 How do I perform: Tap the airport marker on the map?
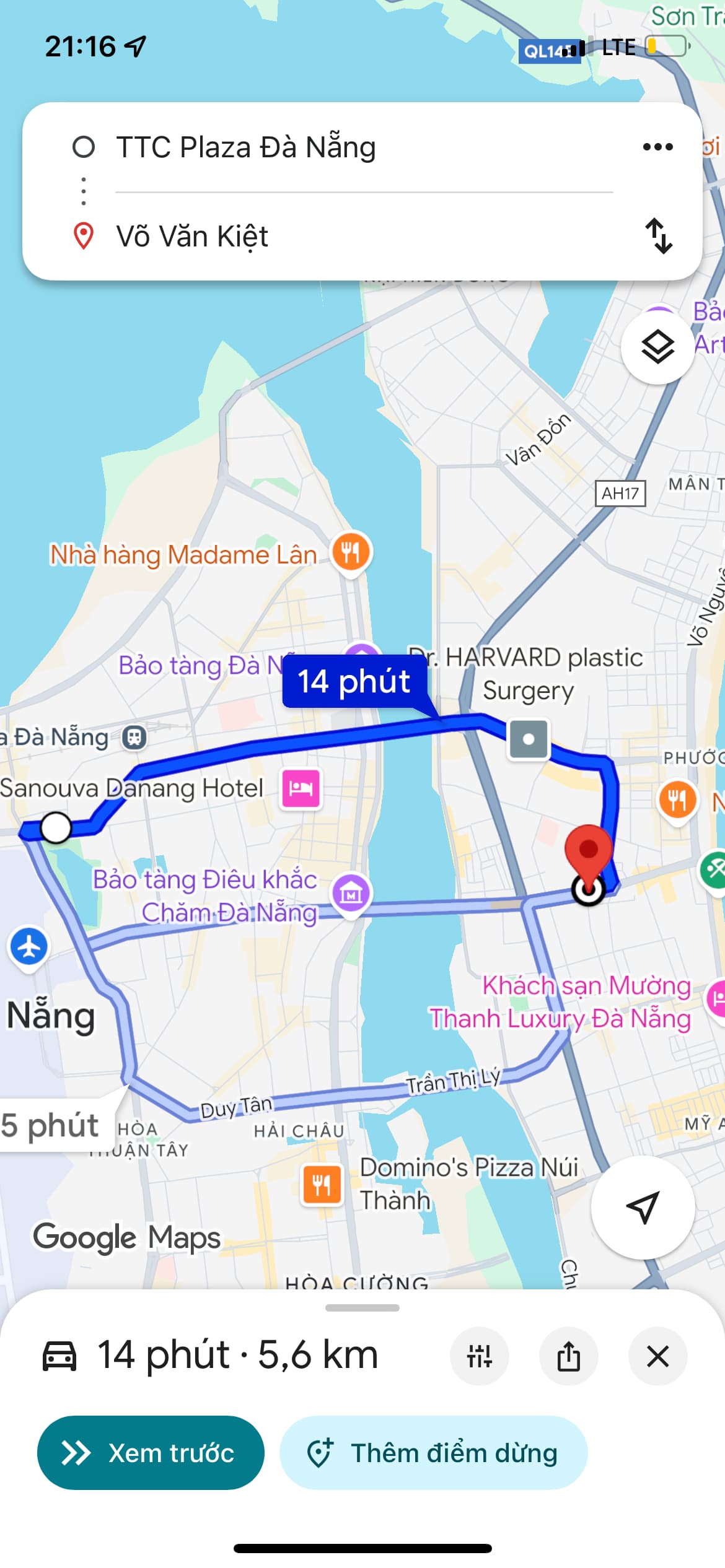point(29,947)
